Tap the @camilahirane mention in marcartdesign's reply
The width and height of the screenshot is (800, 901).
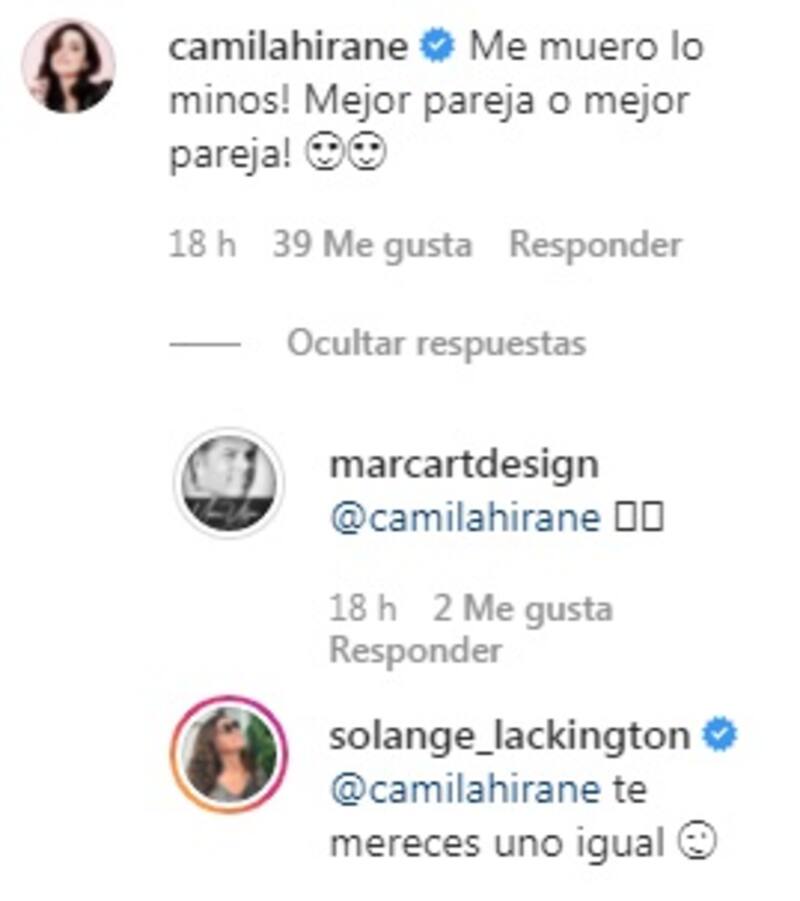tap(465, 518)
